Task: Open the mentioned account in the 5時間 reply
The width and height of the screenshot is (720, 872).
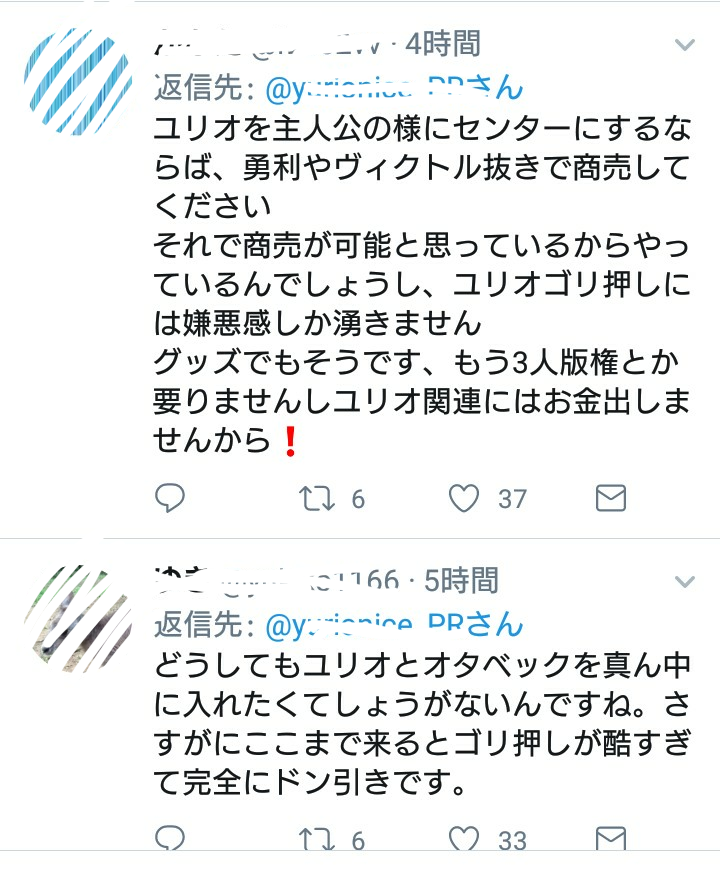Action: coord(394,625)
